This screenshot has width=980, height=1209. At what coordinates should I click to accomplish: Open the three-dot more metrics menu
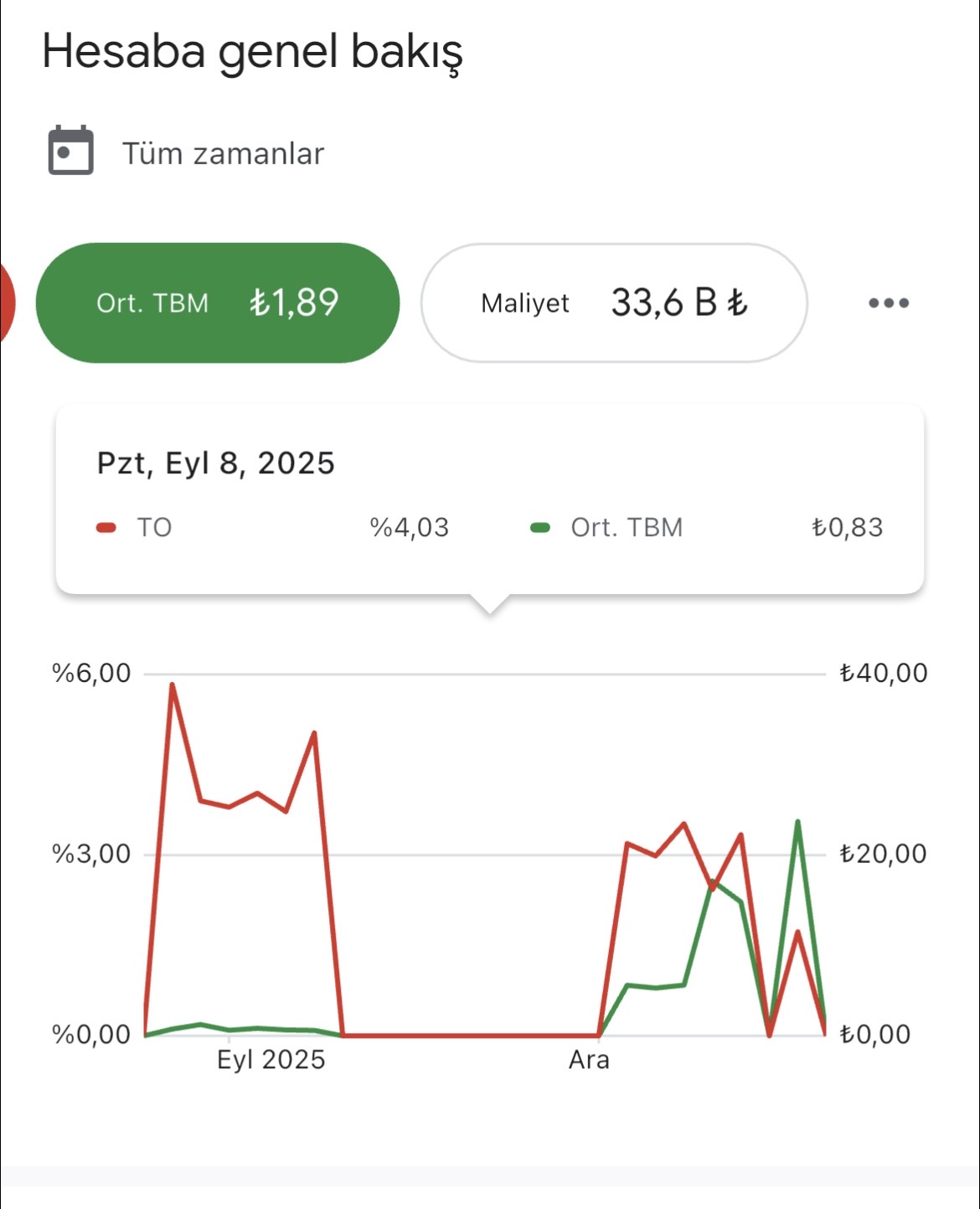[x=889, y=302]
